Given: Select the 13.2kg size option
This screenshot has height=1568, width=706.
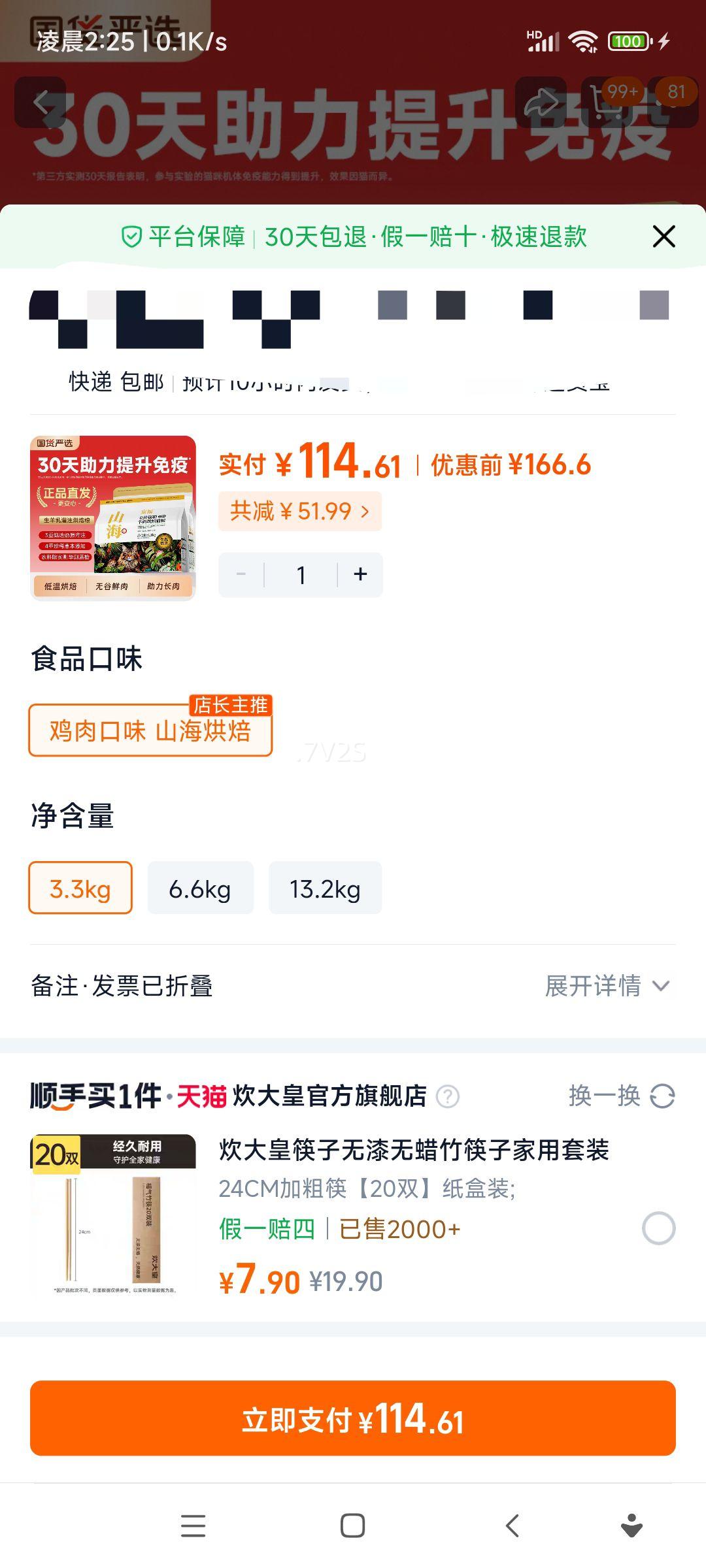Looking at the screenshot, I should [325, 887].
